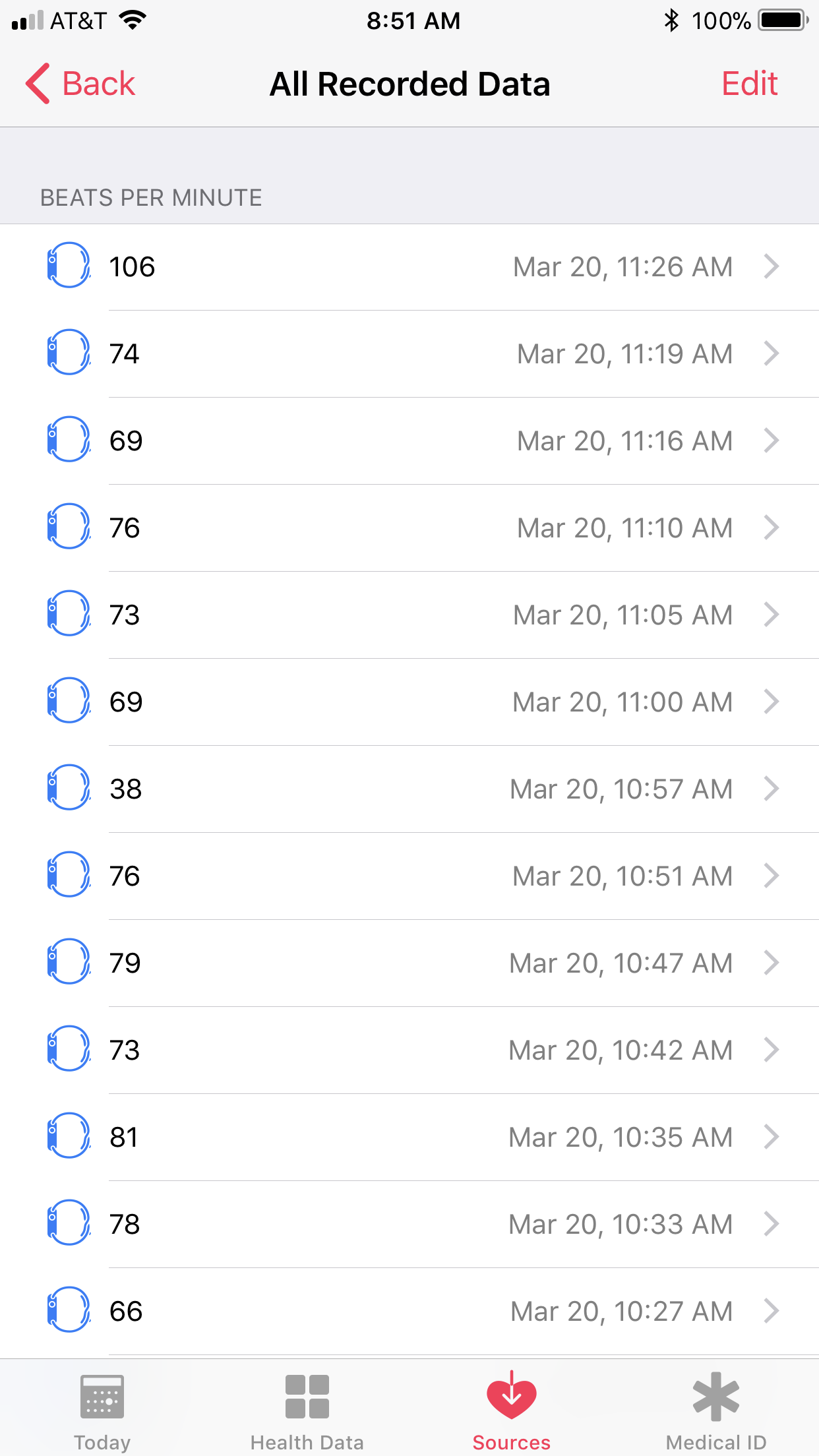Tap Edit to modify recorded data
The image size is (819, 1456).
point(749,84)
